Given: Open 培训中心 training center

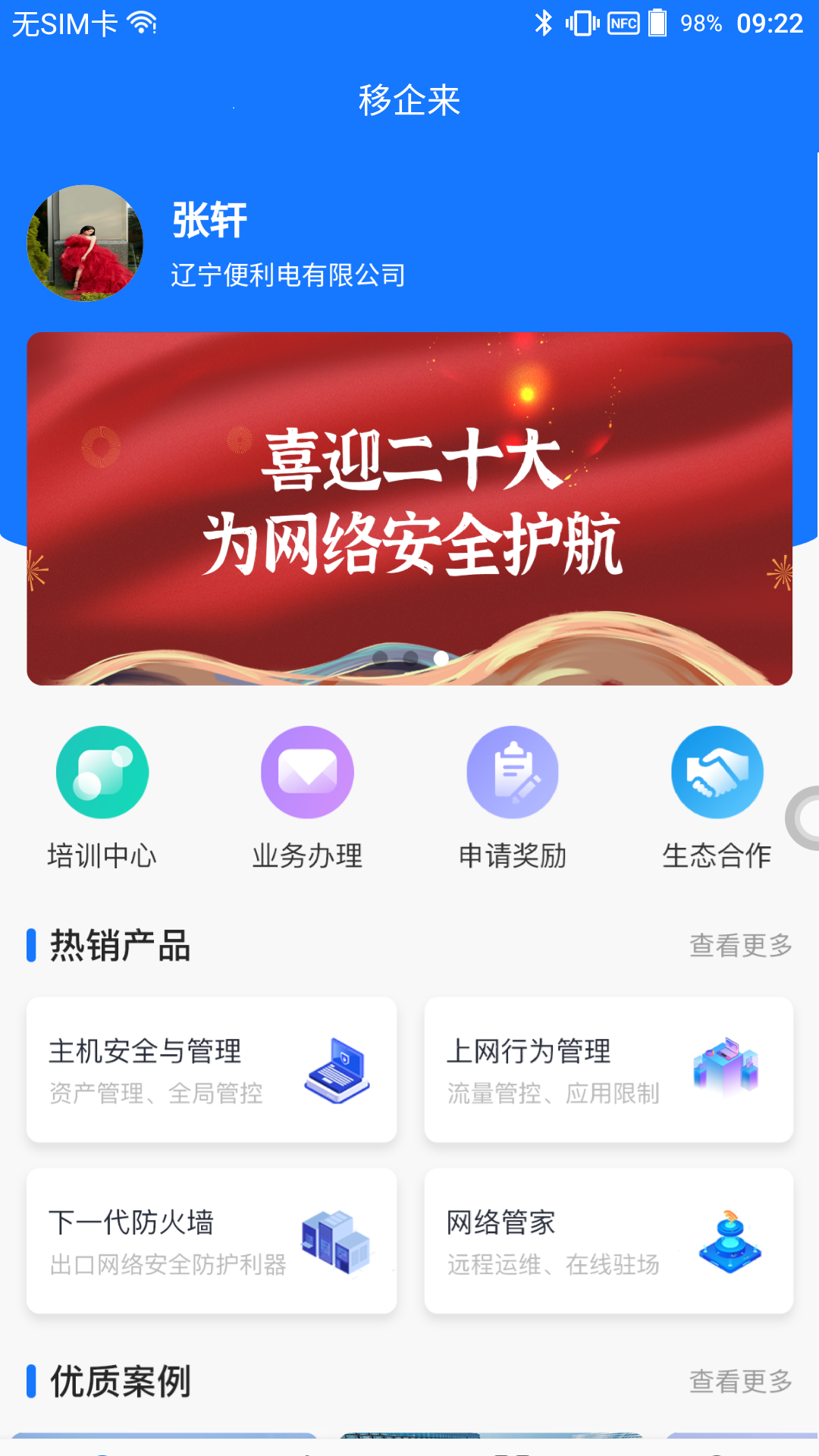Looking at the screenshot, I should (x=102, y=796).
